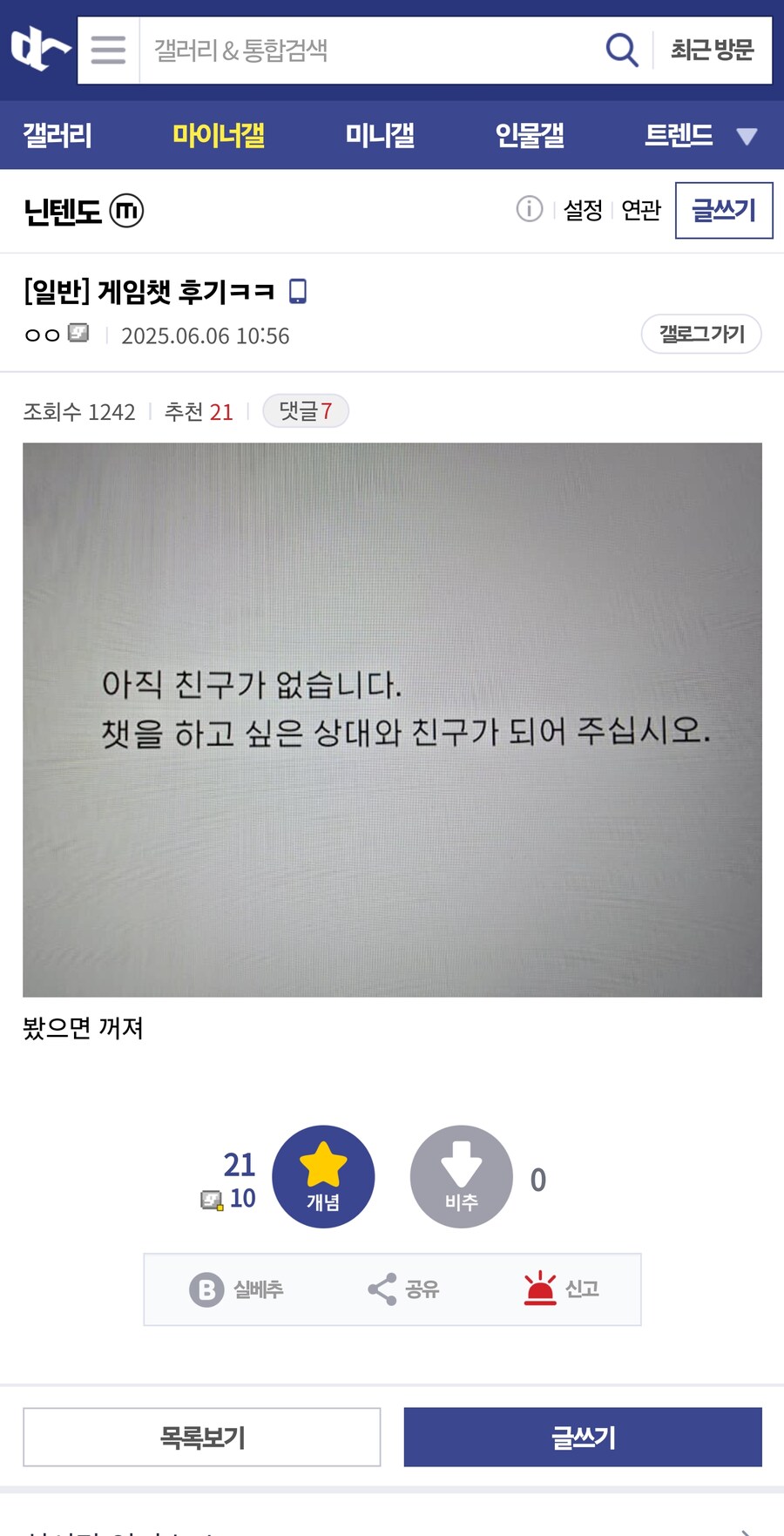
Task: Expand the nav dropdown arrow
Action: (747, 137)
